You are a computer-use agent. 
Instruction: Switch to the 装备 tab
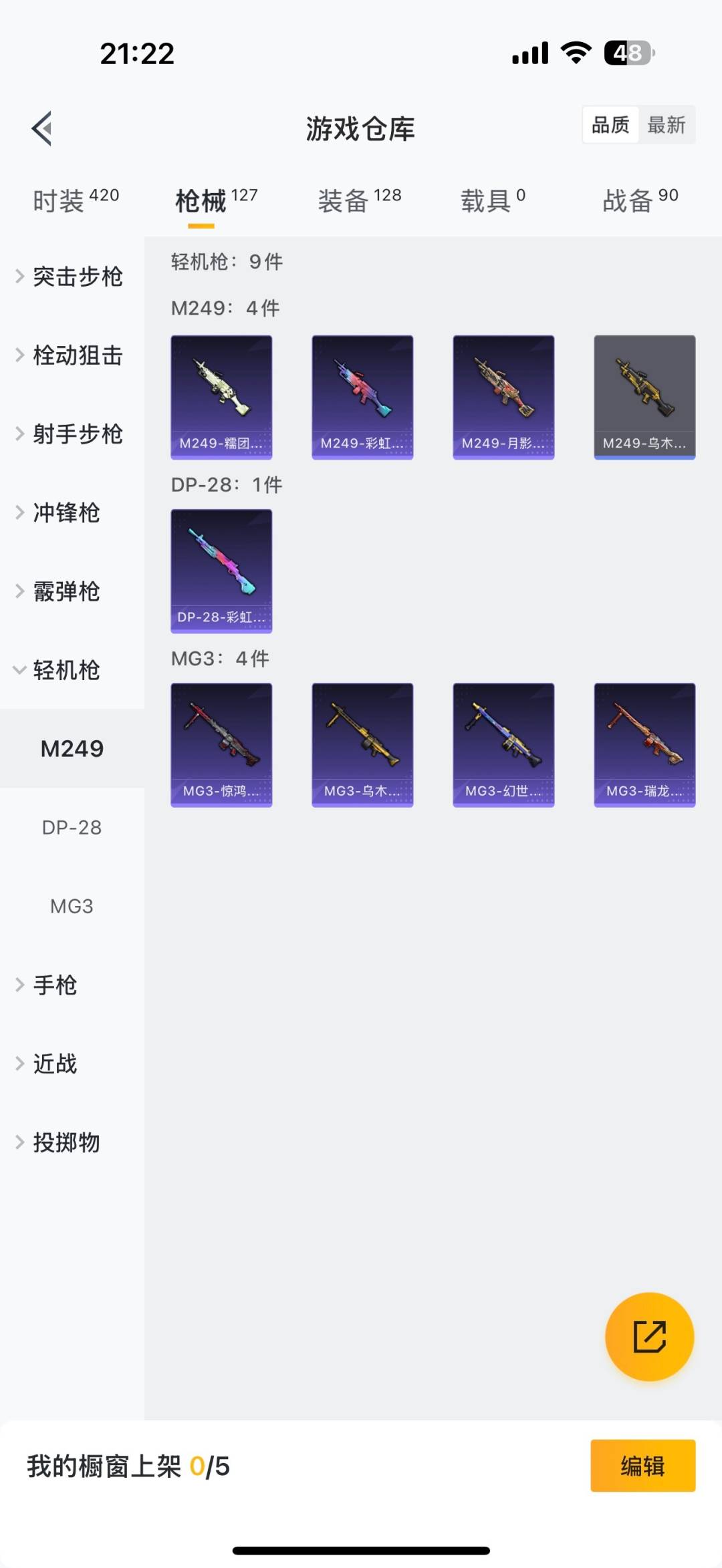(360, 200)
